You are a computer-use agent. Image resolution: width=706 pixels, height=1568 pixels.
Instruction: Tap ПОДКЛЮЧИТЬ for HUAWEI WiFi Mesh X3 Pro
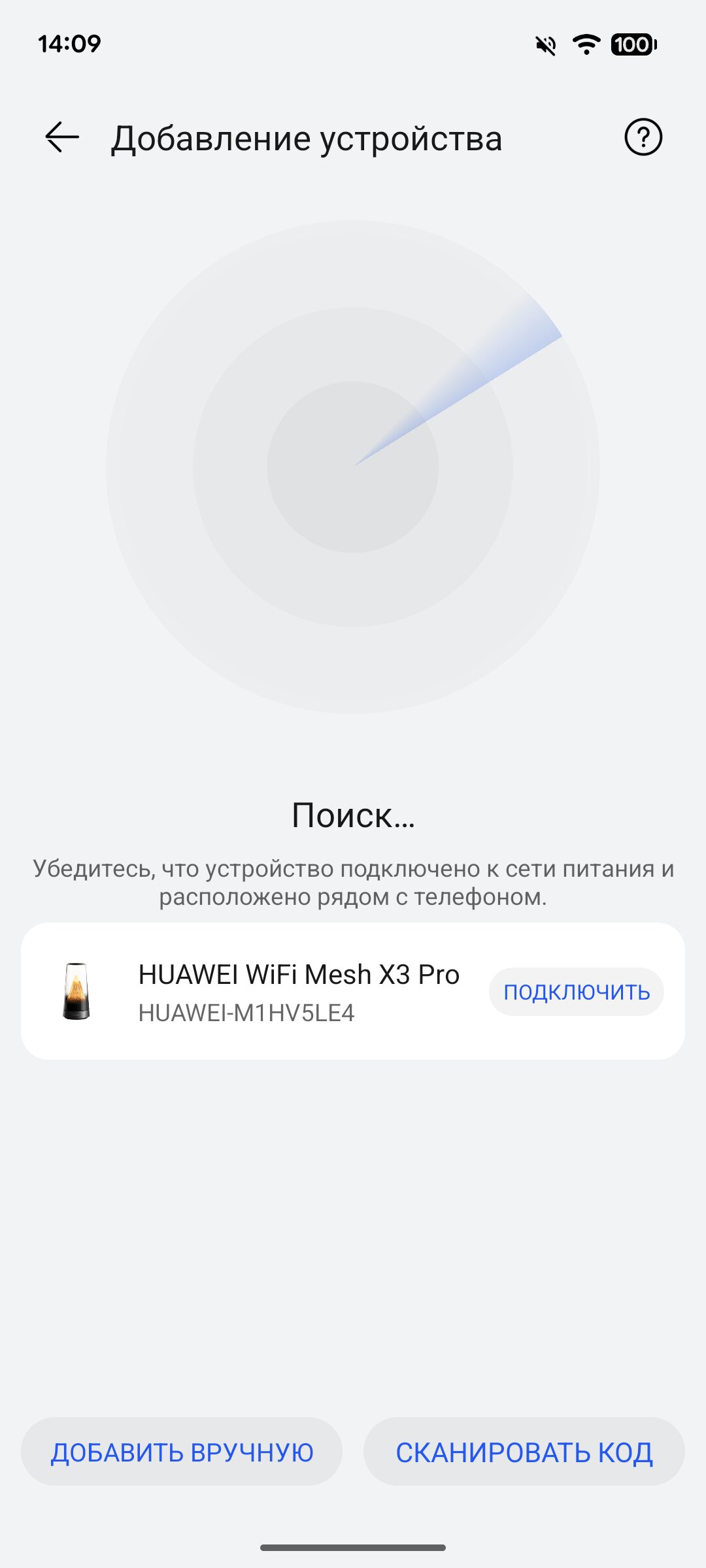click(x=576, y=992)
